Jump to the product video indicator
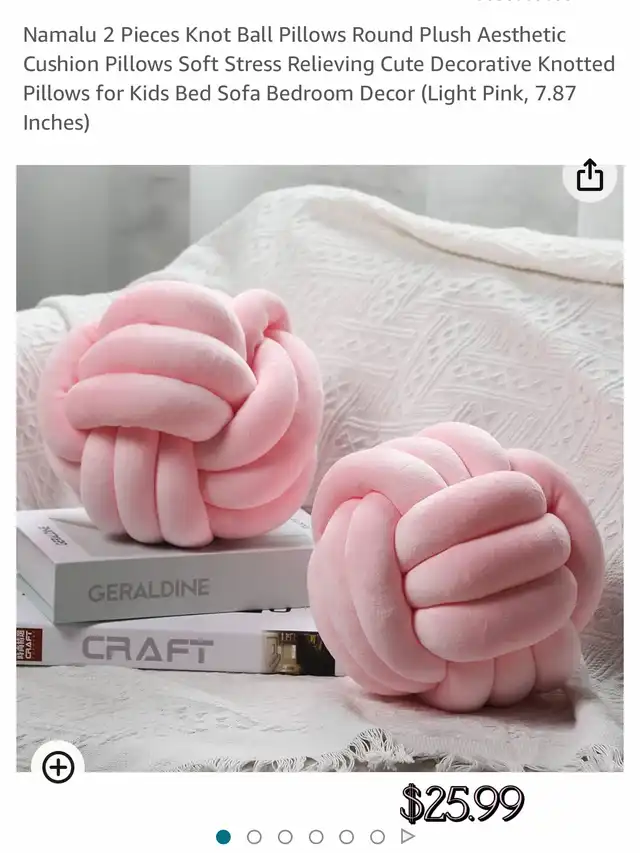 pos(407,836)
